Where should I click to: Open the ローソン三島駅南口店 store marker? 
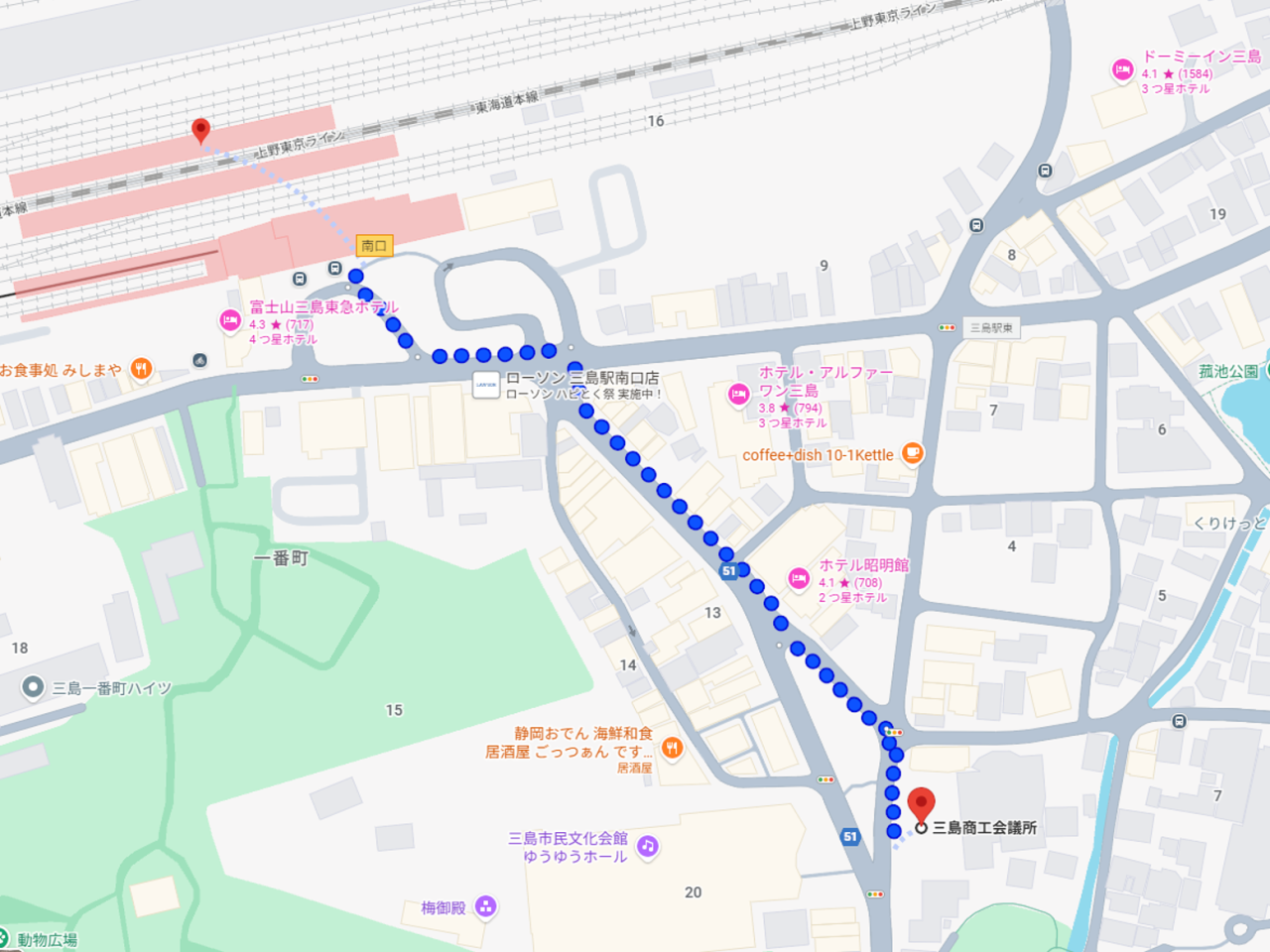coord(486,385)
